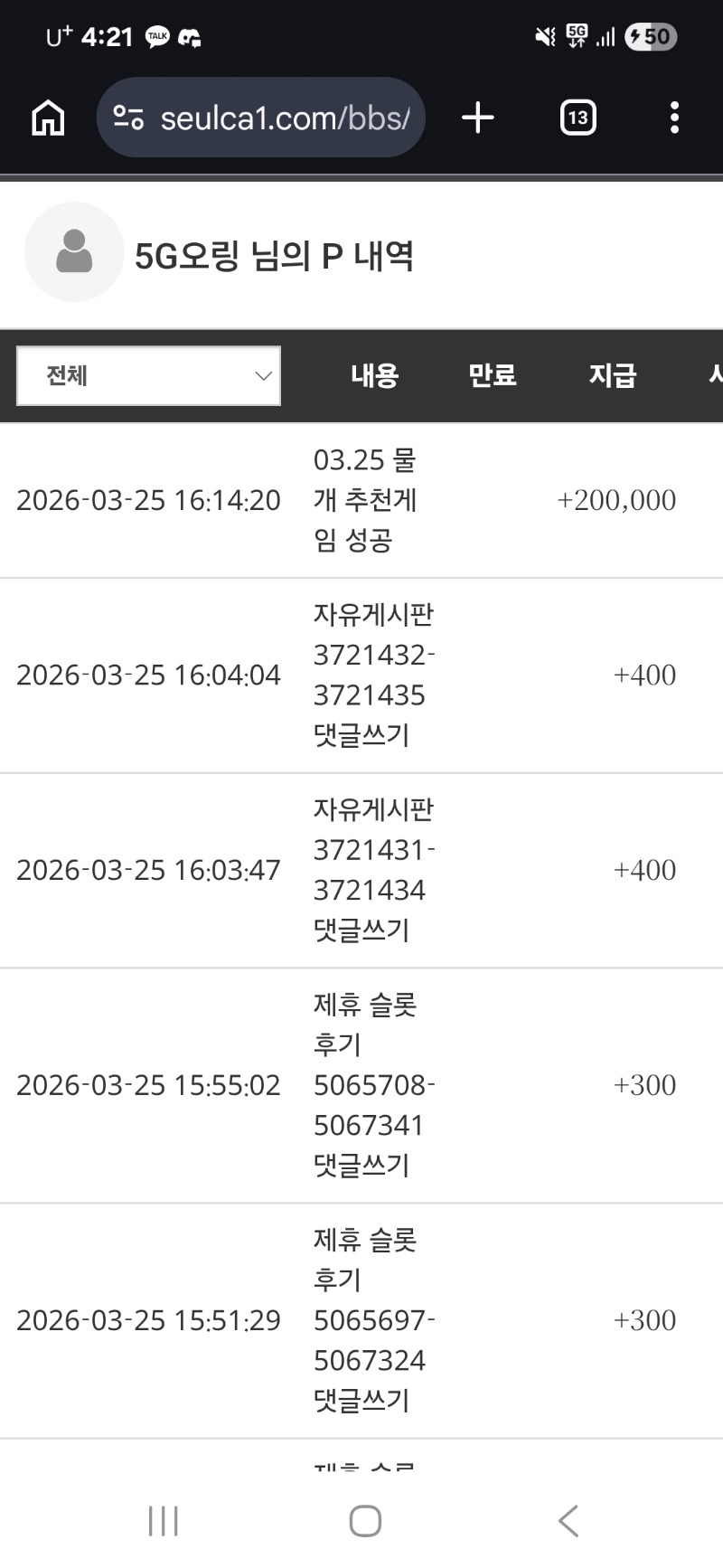
Task: Expand the 전체 filter dropdown
Action: click(149, 376)
